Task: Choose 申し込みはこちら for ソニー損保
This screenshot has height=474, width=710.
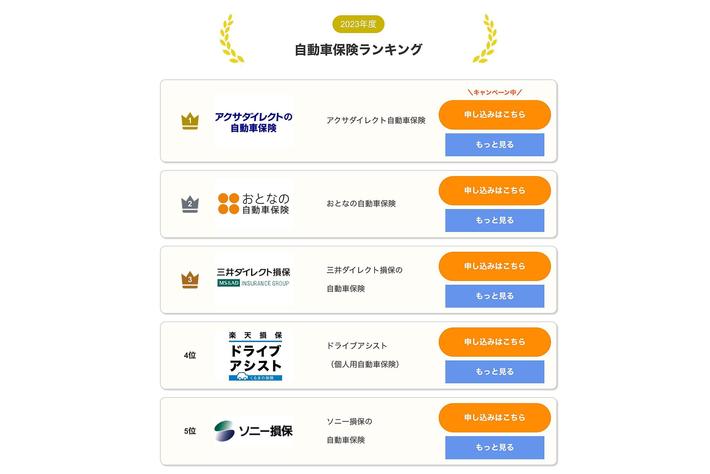Action: (494, 417)
